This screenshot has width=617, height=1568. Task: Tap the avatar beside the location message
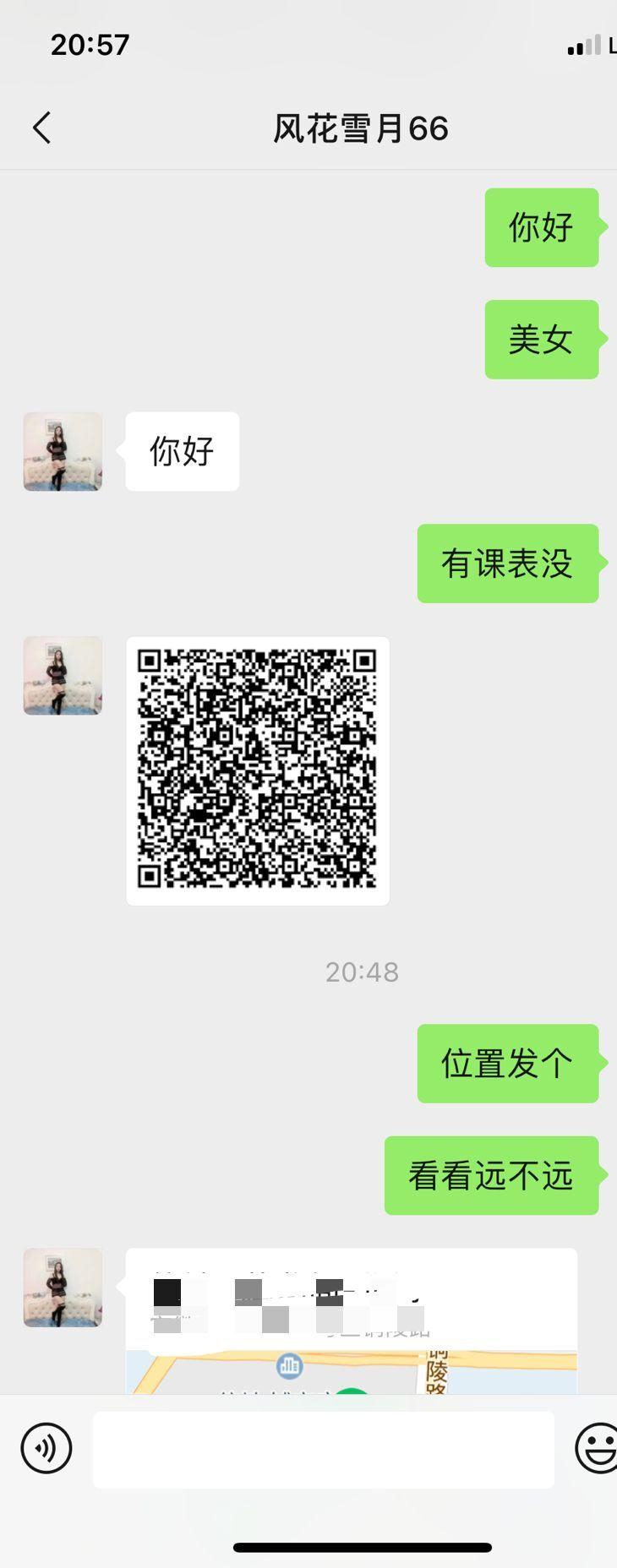[62, 1287]
